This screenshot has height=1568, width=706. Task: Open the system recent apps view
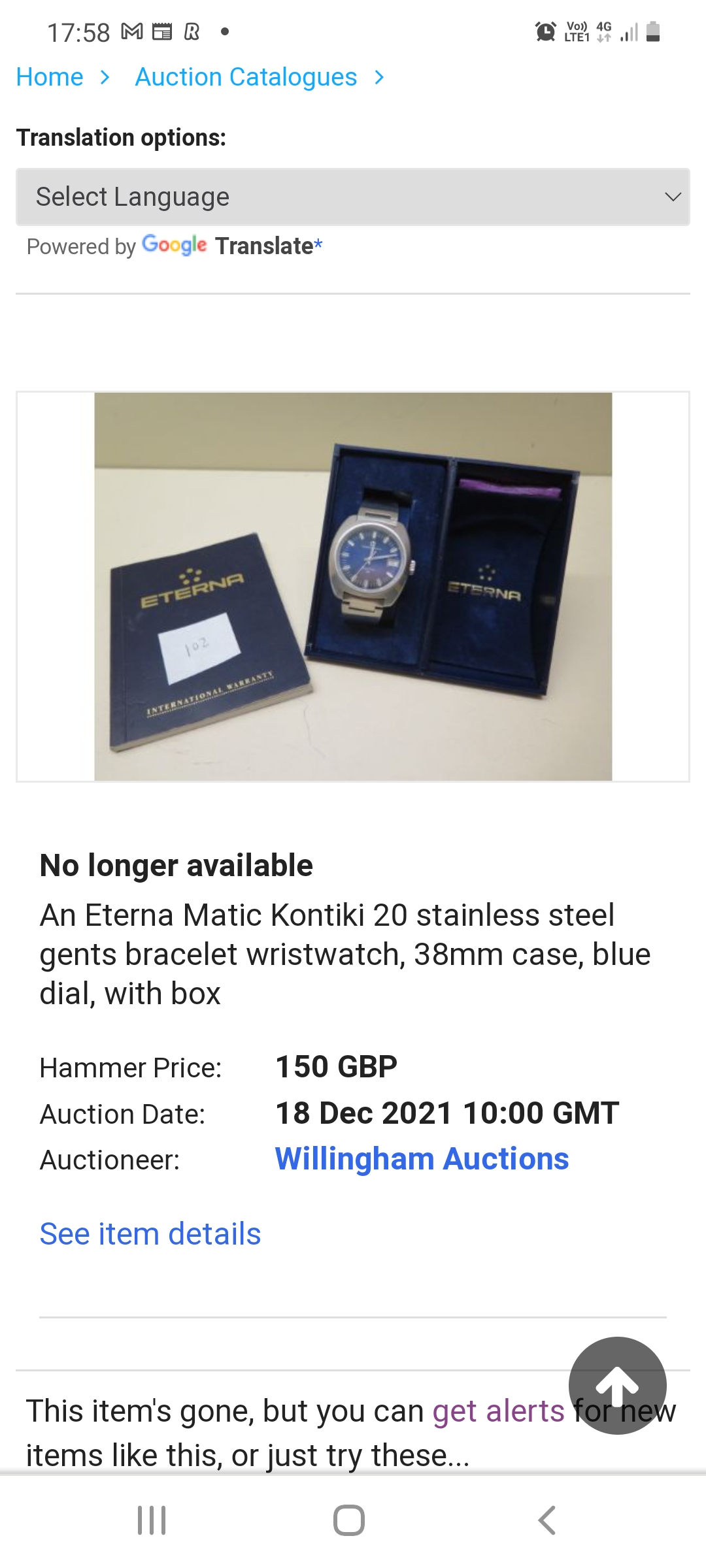click(x=152, y=1520)
